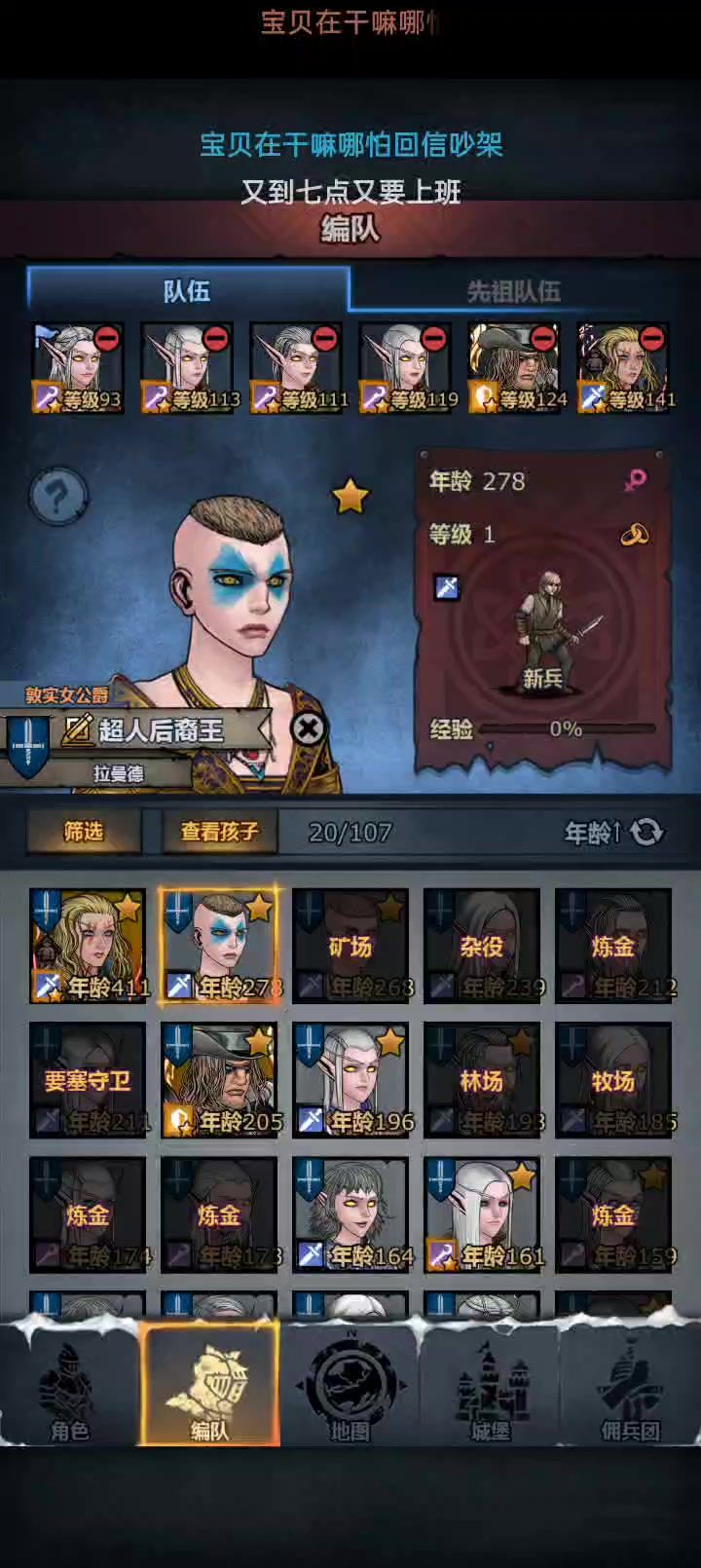
Task: Select the 队伍 tab
Action: coord(187,290)
